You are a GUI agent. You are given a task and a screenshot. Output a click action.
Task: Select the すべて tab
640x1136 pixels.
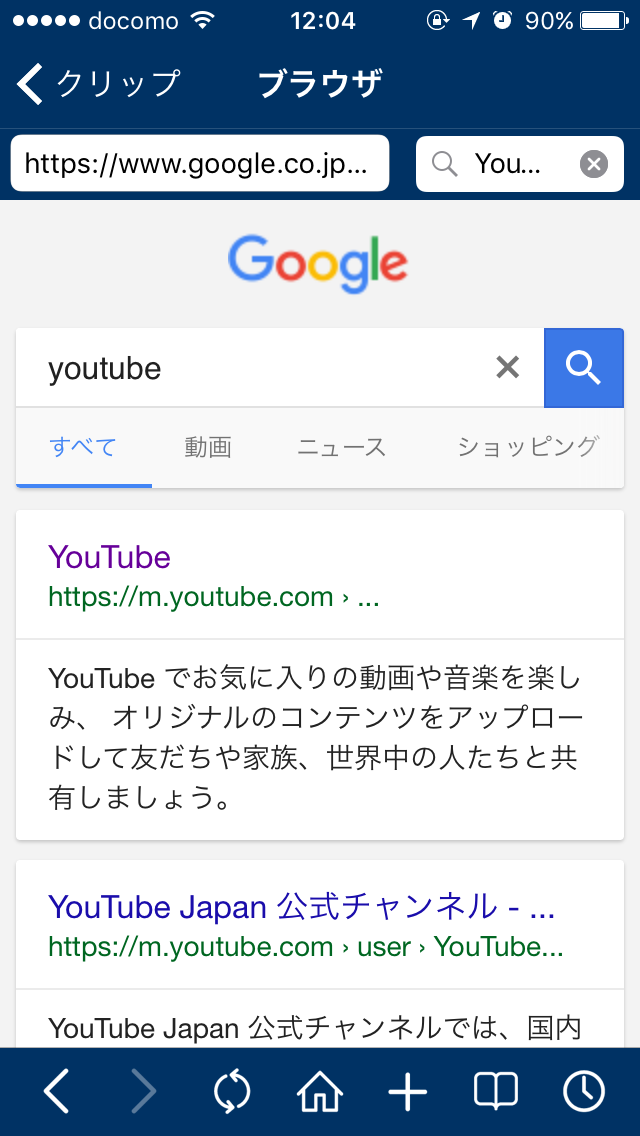tap(83, 448)
